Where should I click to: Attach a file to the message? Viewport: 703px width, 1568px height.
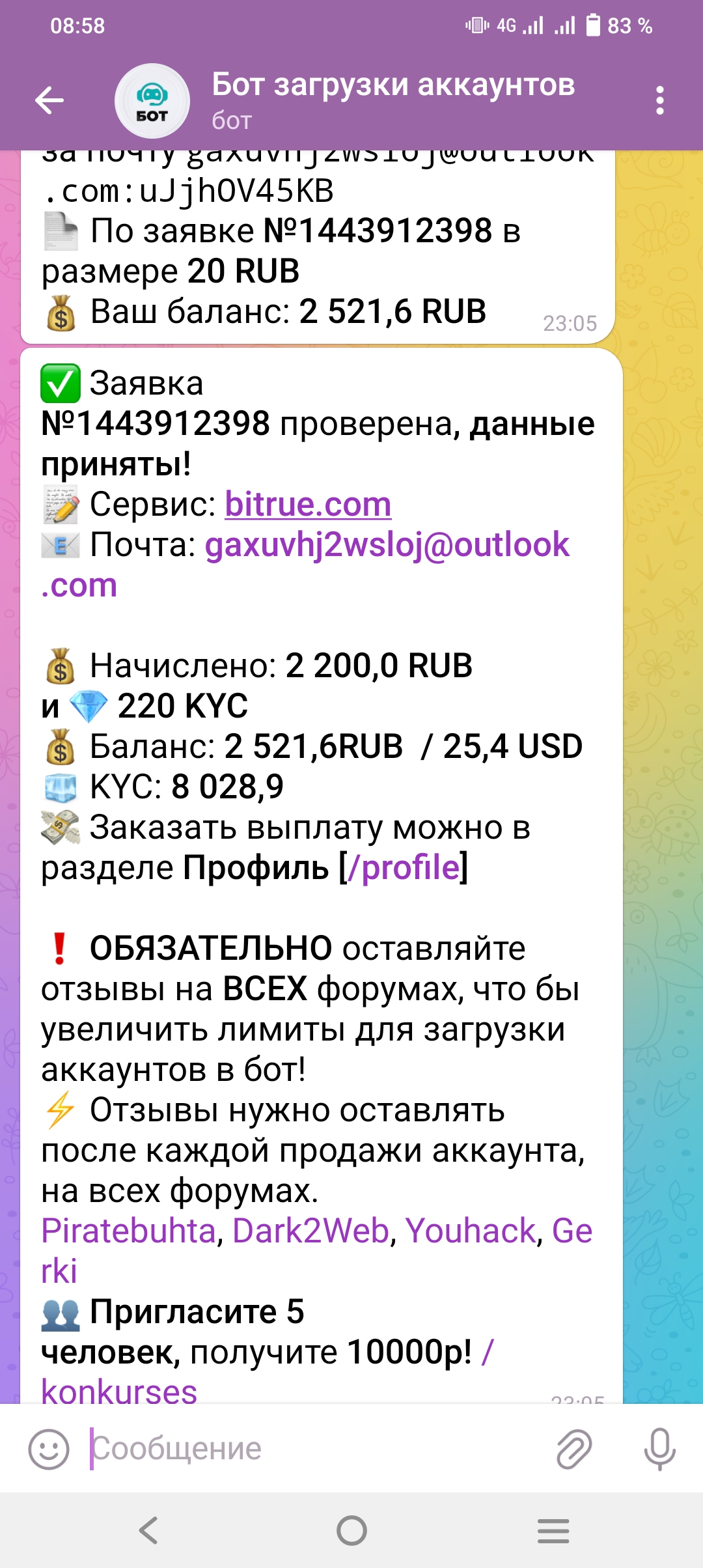coord(574,1449)
